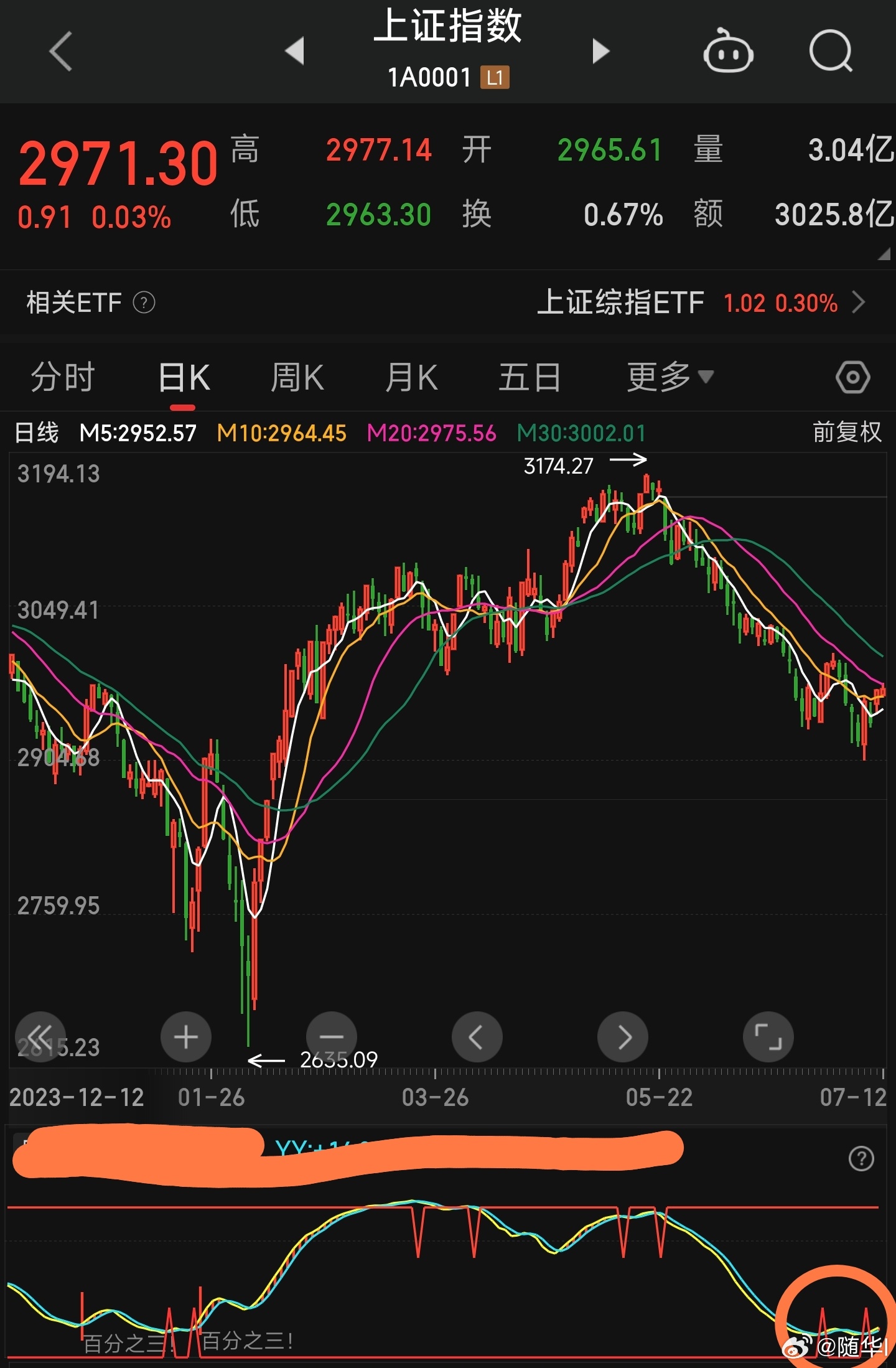Select the 五日 view
This screenshot has height=1368, width=896.
pyautogui.click(x=530, y=377)
